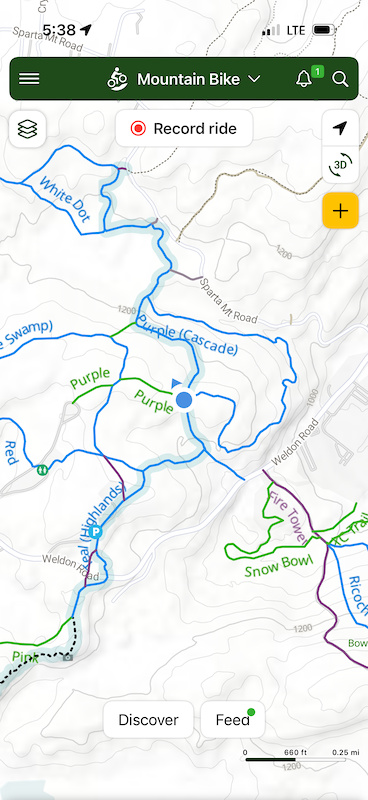
Task: Open the Discover button
Action: [x=149, y=719]
